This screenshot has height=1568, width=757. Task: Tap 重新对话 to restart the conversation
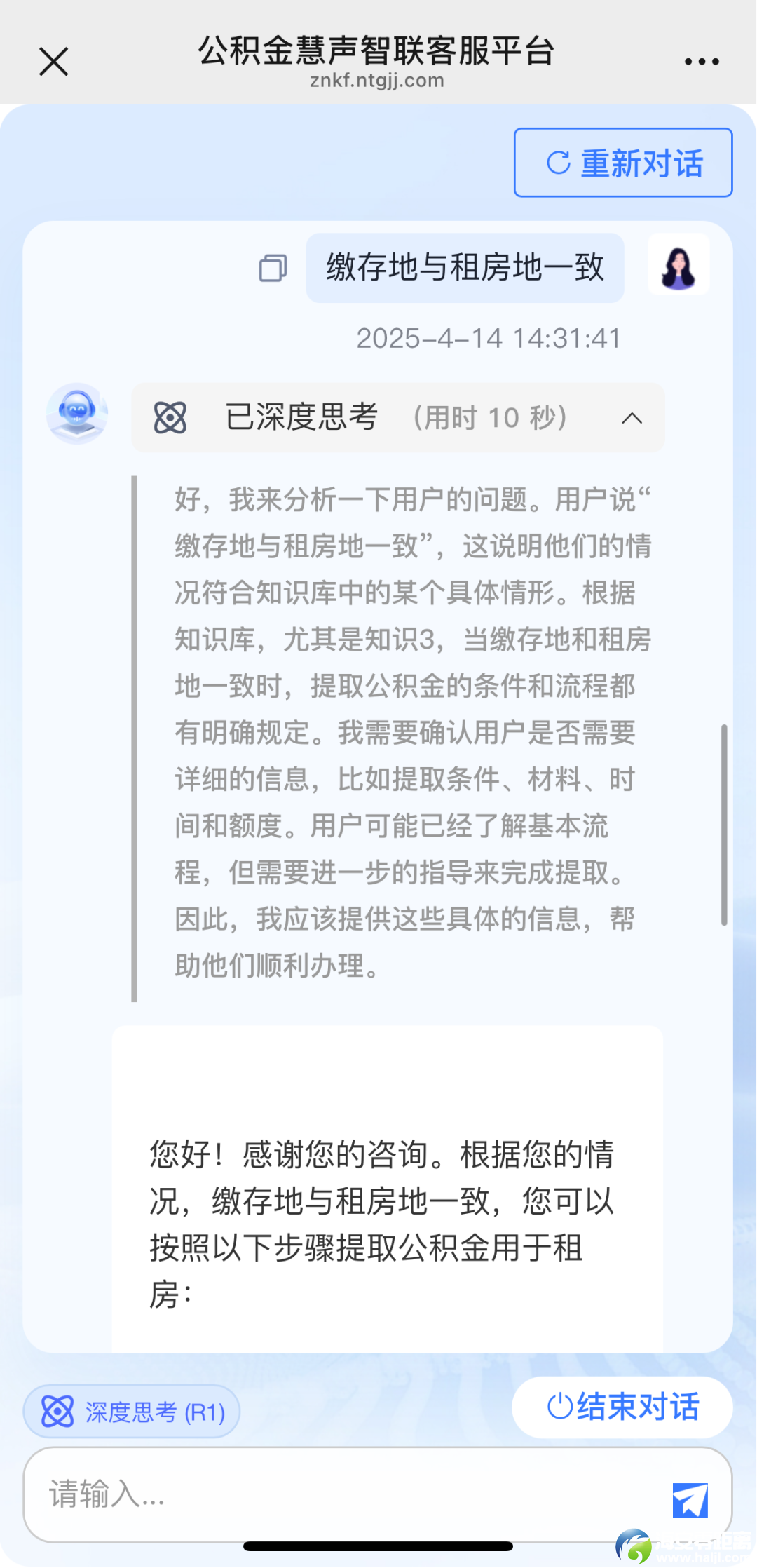coord(623,163)
